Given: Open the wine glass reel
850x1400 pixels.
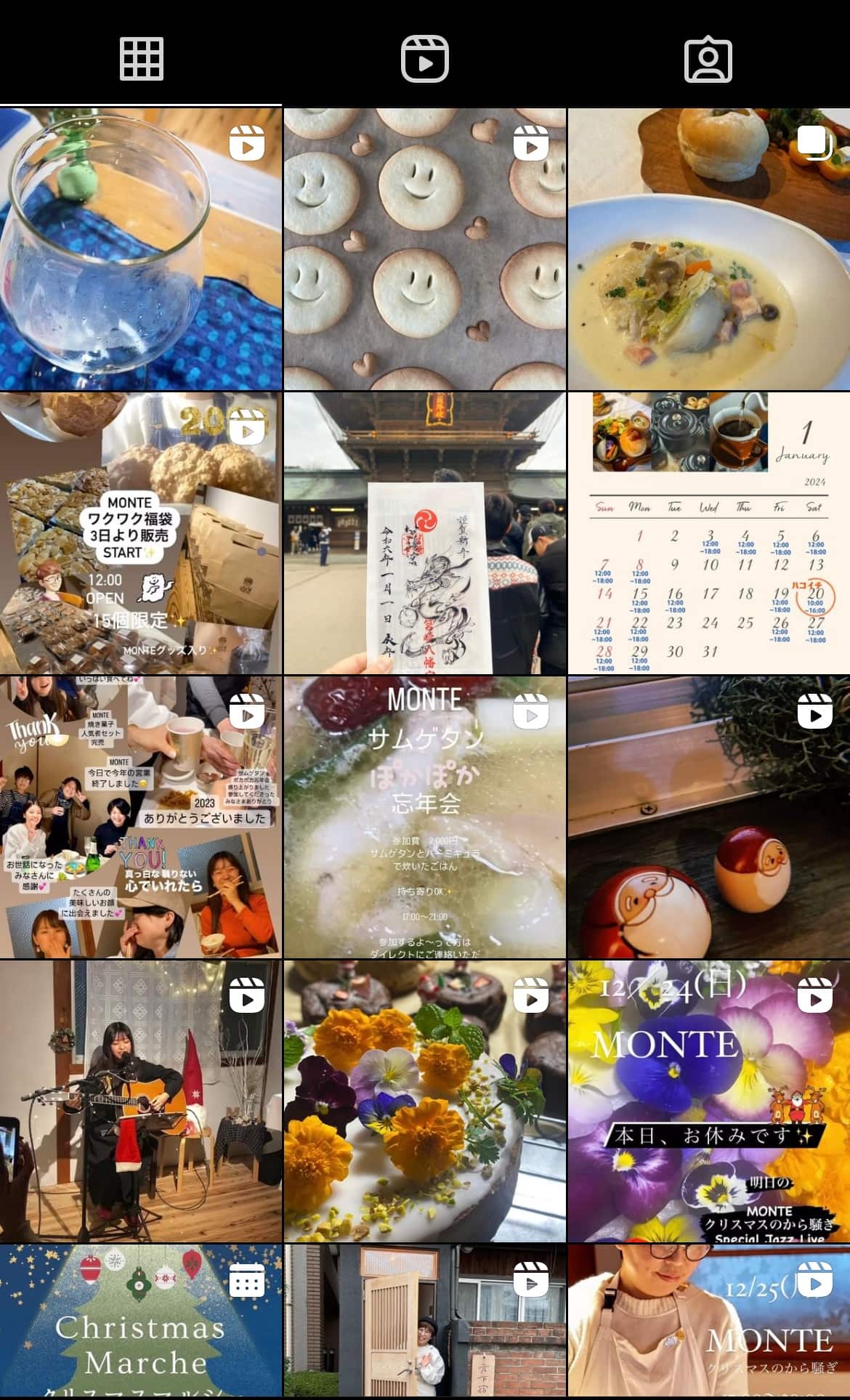Looking at the screenshot, I should (x=141, y=249).
